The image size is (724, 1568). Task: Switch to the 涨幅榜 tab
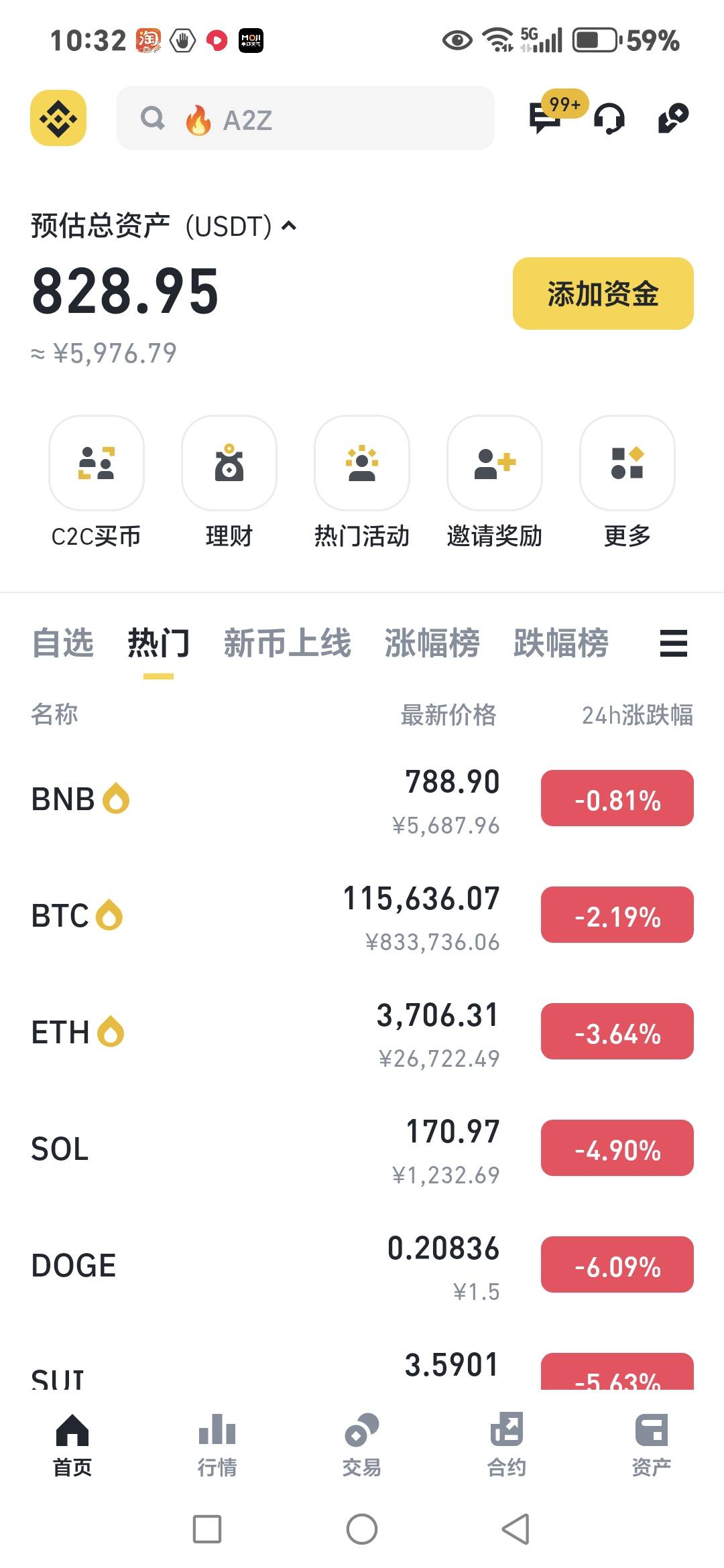432,643
